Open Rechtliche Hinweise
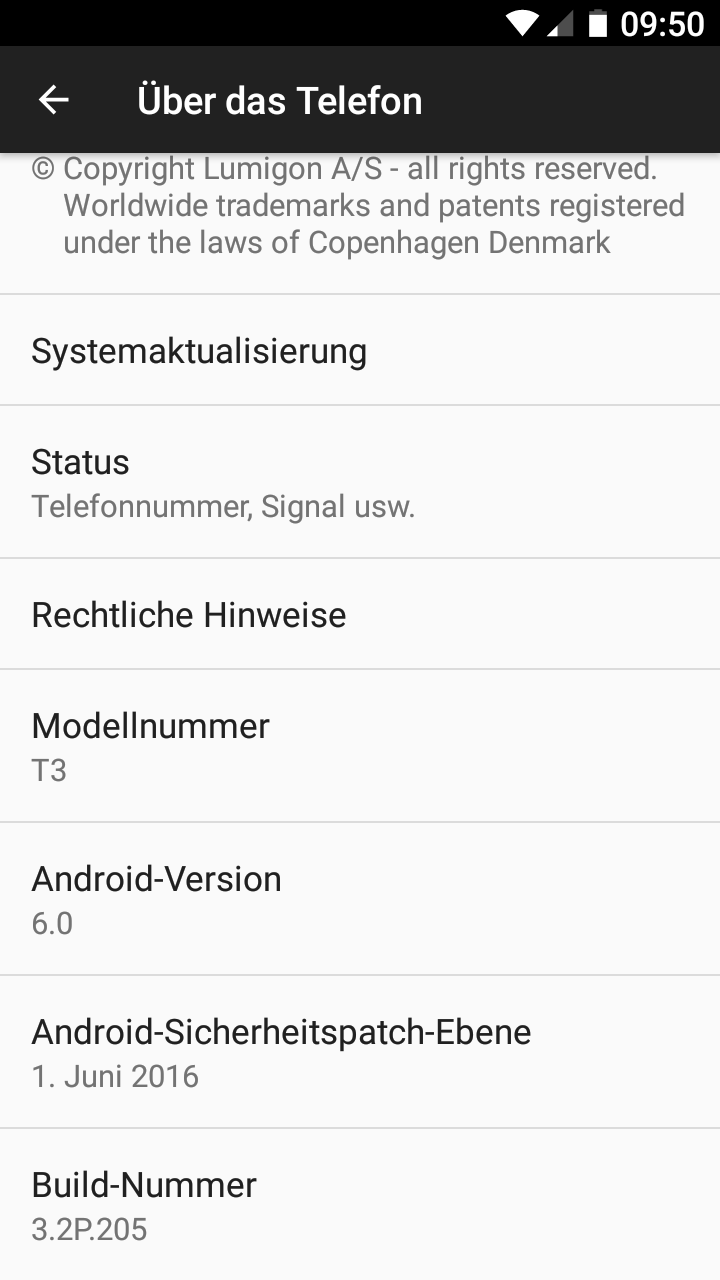This screenshot has height=1280, width=720. point(360,614)
